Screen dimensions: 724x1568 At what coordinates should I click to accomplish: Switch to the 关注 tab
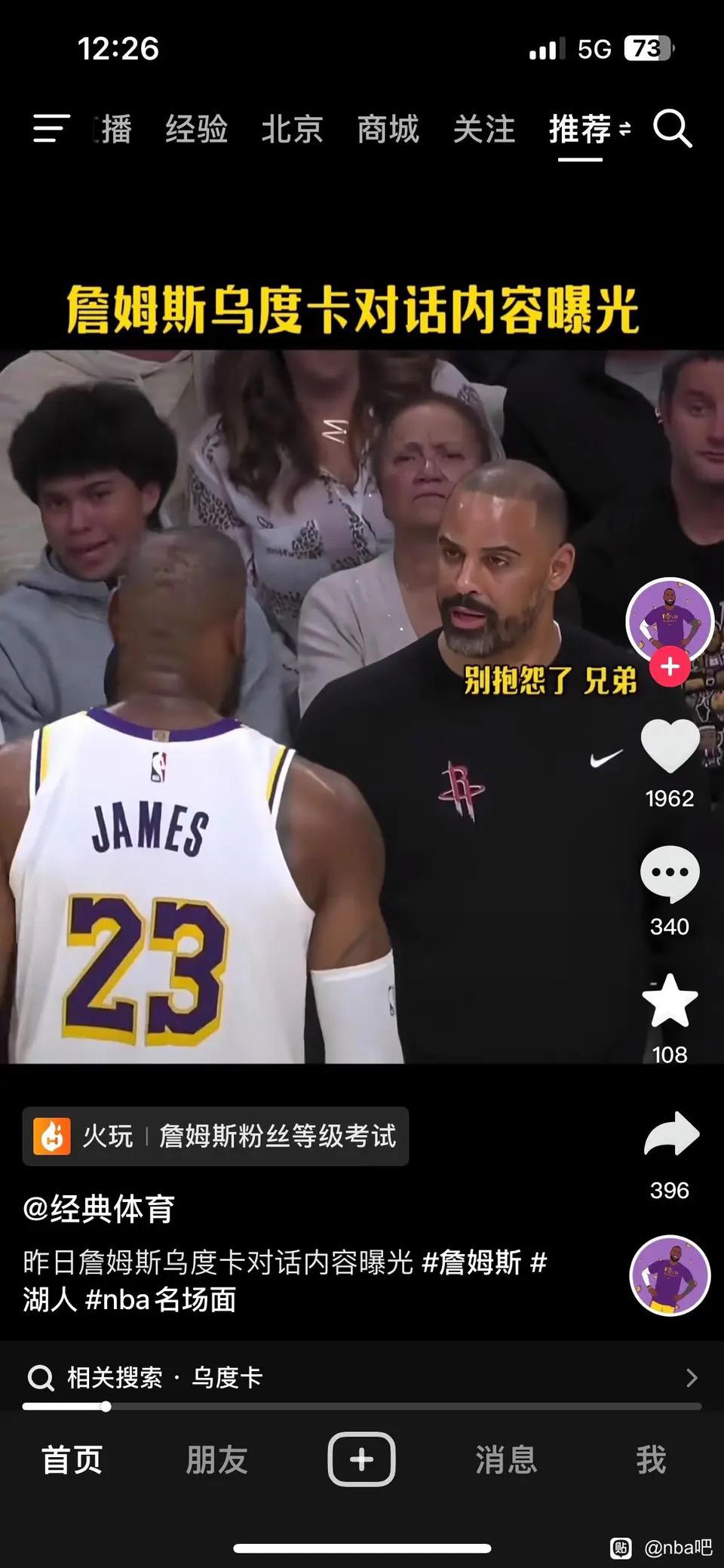(484, 129)
